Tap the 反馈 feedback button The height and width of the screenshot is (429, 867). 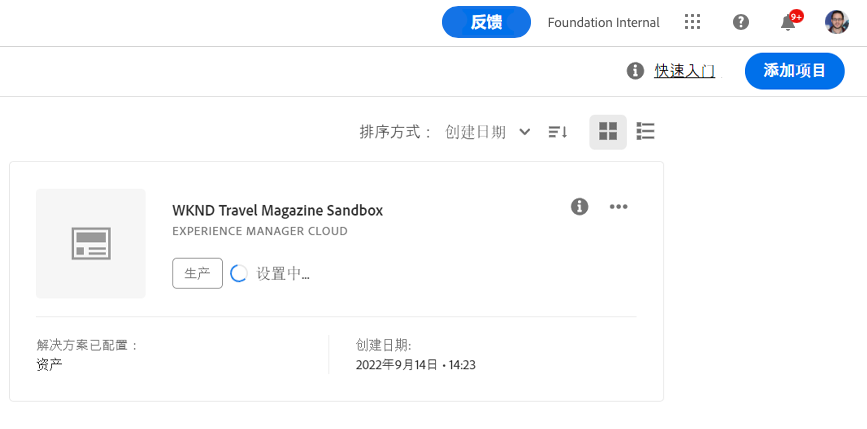click(486, 22)
